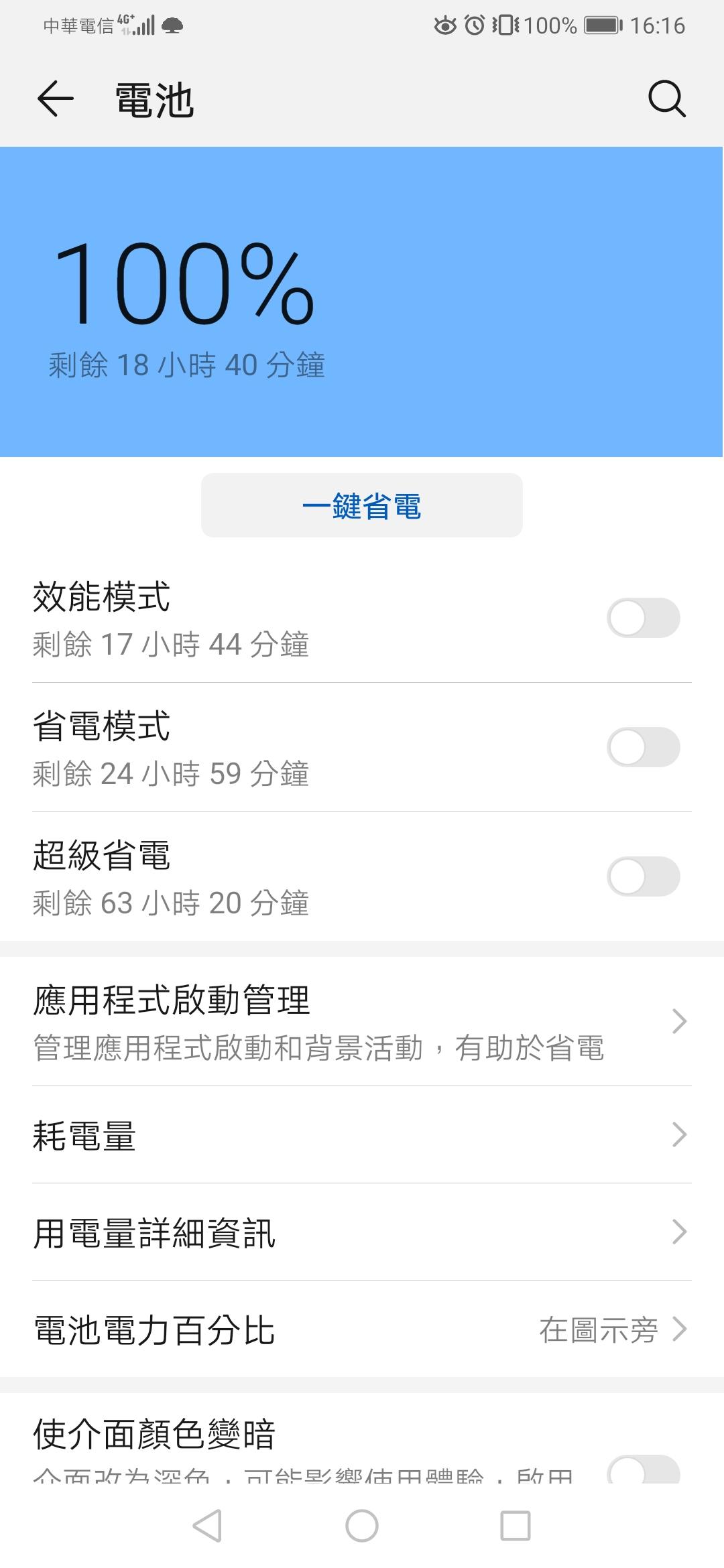Toggle 使介面顏色變暗 switch
Viewport: 724px width, 1568px height.
[643, 1471]
